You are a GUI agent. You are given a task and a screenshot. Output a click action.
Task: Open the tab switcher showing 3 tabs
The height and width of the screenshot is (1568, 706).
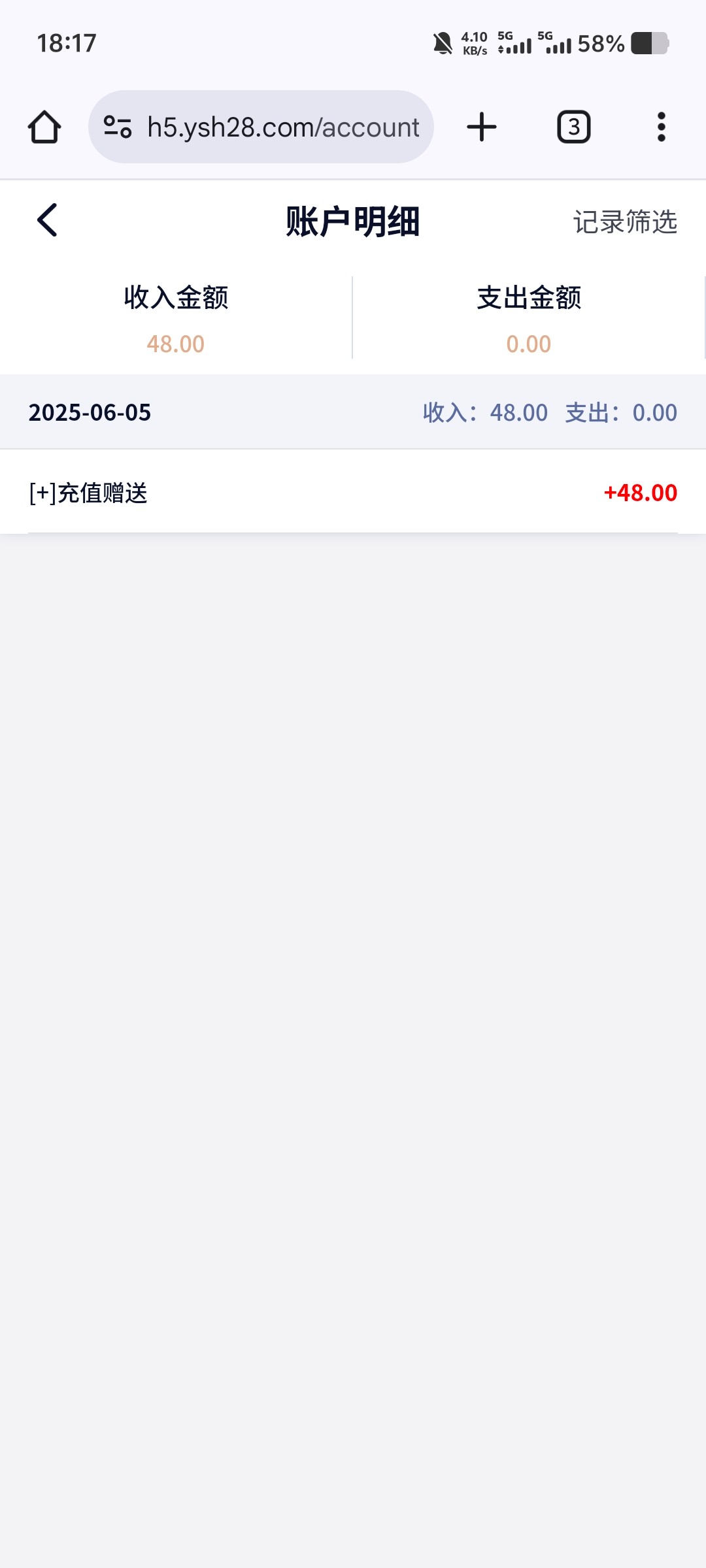574,127
